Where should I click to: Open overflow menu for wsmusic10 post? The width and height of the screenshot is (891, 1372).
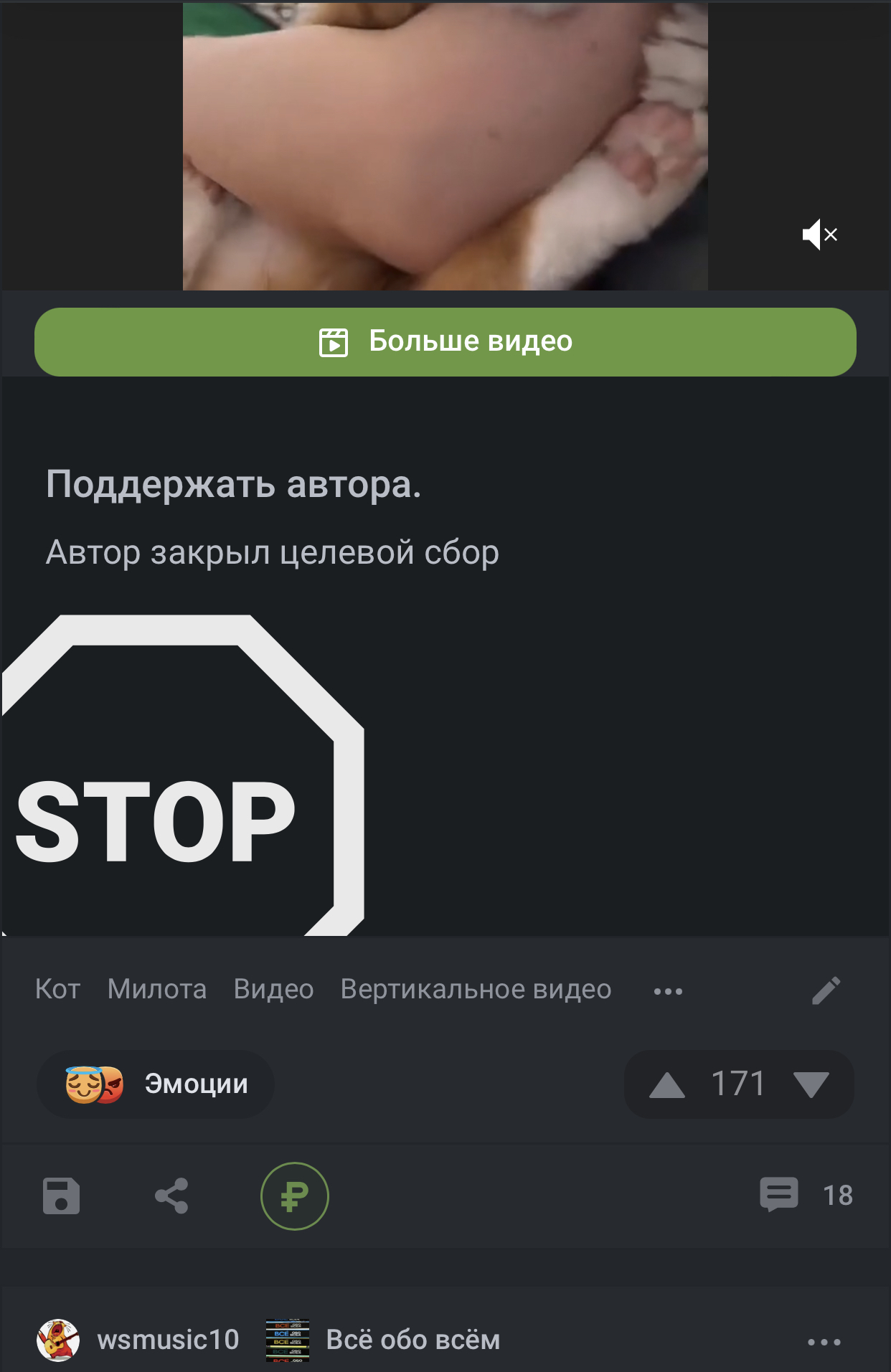(824, 1341)
